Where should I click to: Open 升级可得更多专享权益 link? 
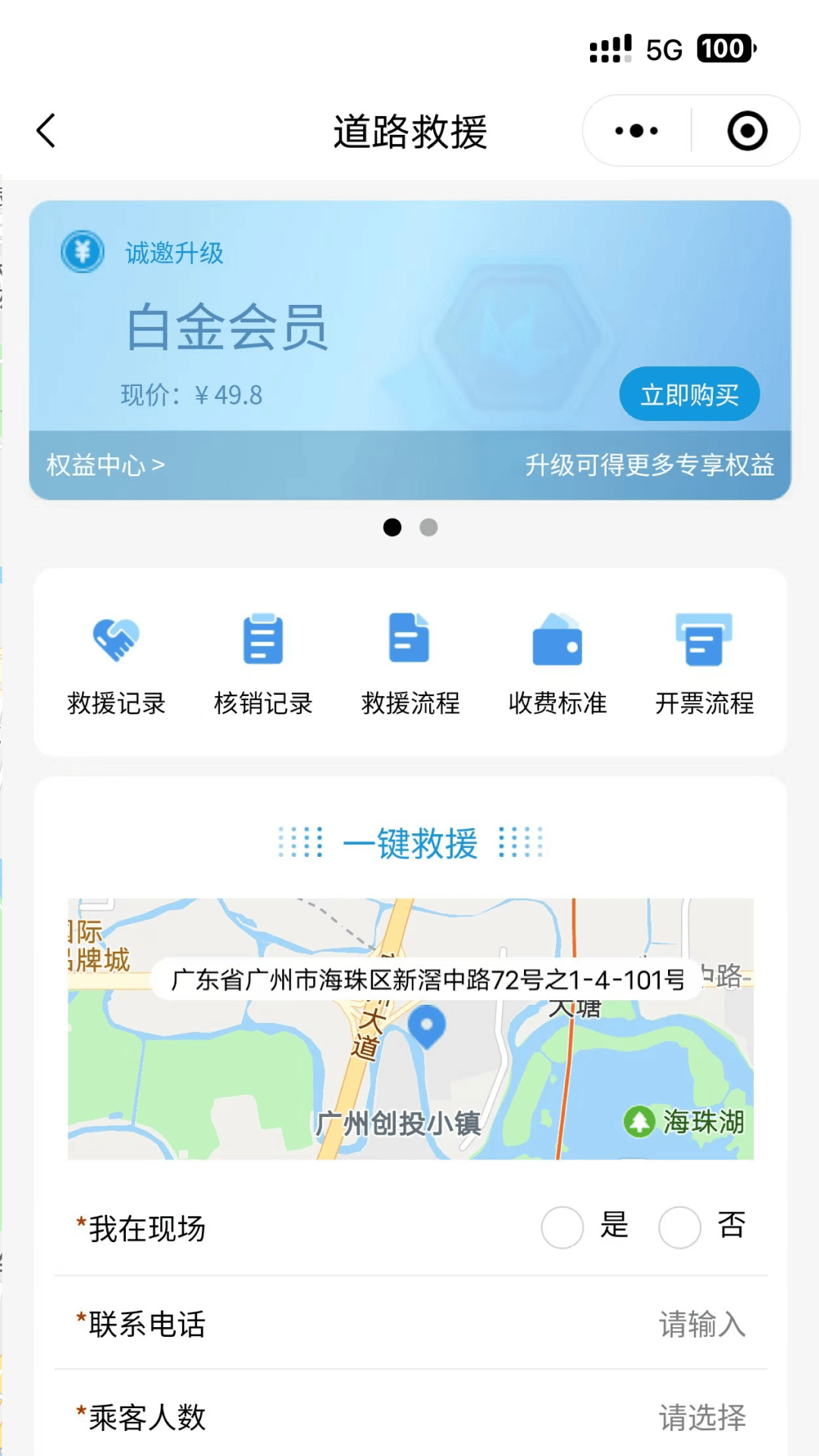click(651, 467)
